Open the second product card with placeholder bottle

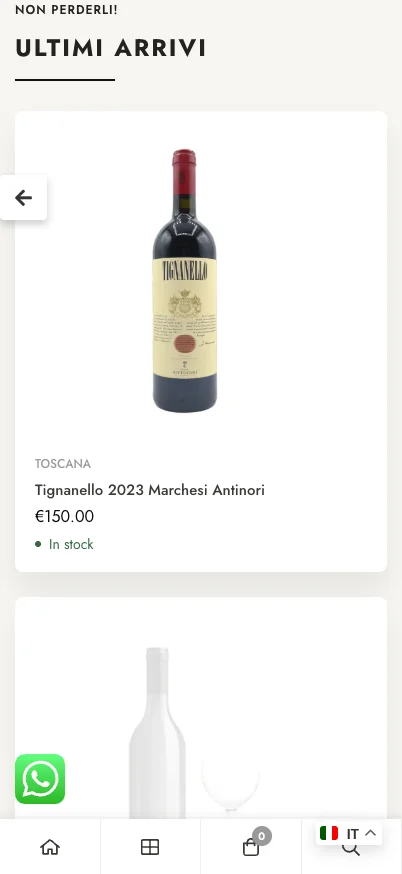tap(201, 708)
